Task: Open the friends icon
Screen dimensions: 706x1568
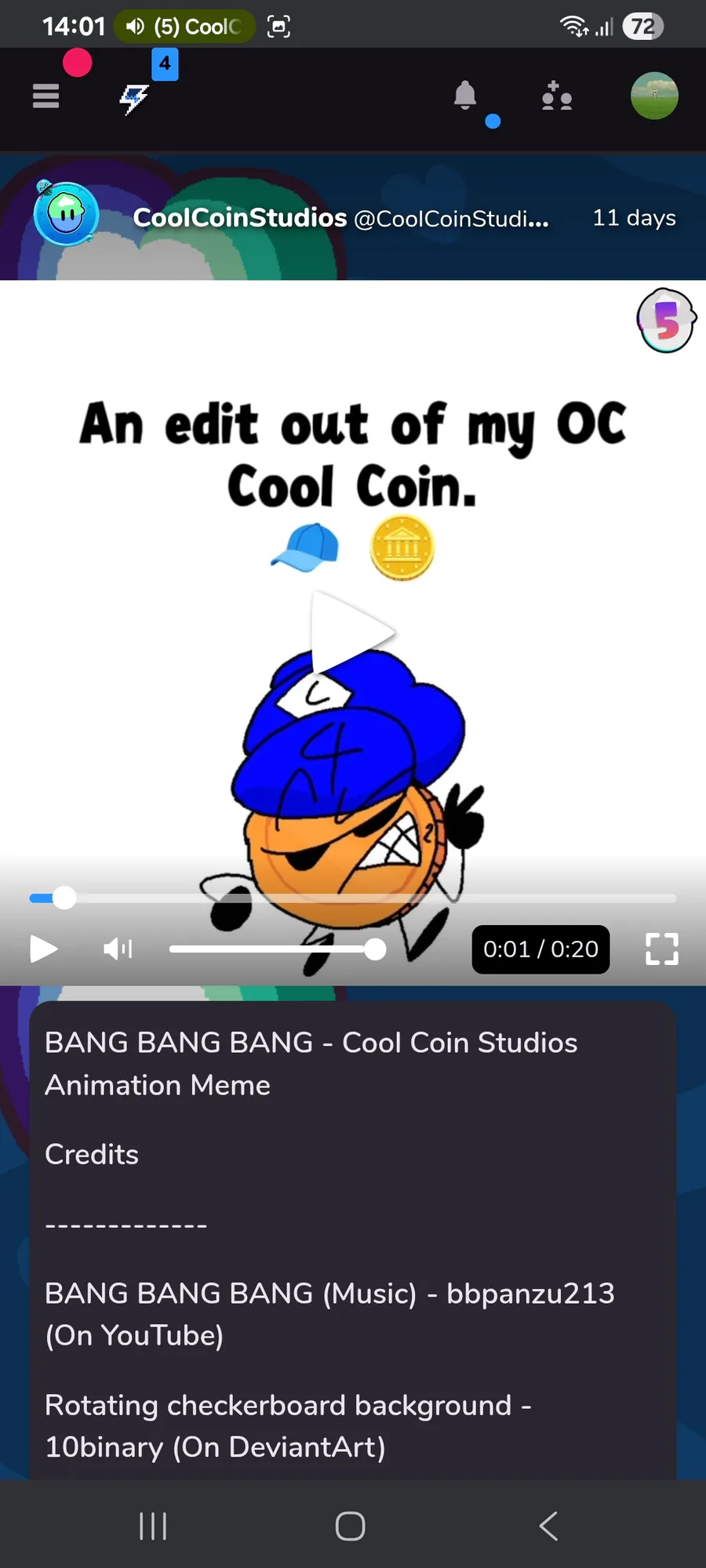Action: click(557, 96)
